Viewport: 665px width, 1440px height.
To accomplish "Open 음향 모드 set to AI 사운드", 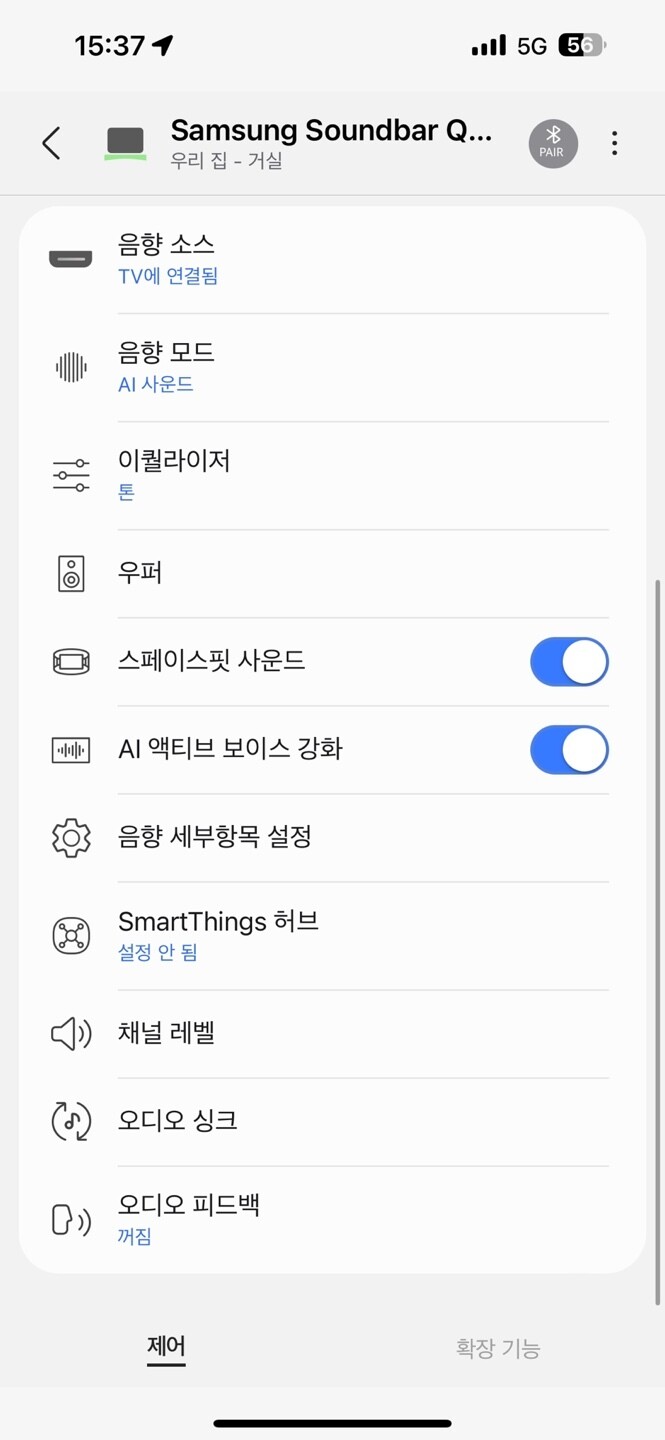I will click(330, 367).
